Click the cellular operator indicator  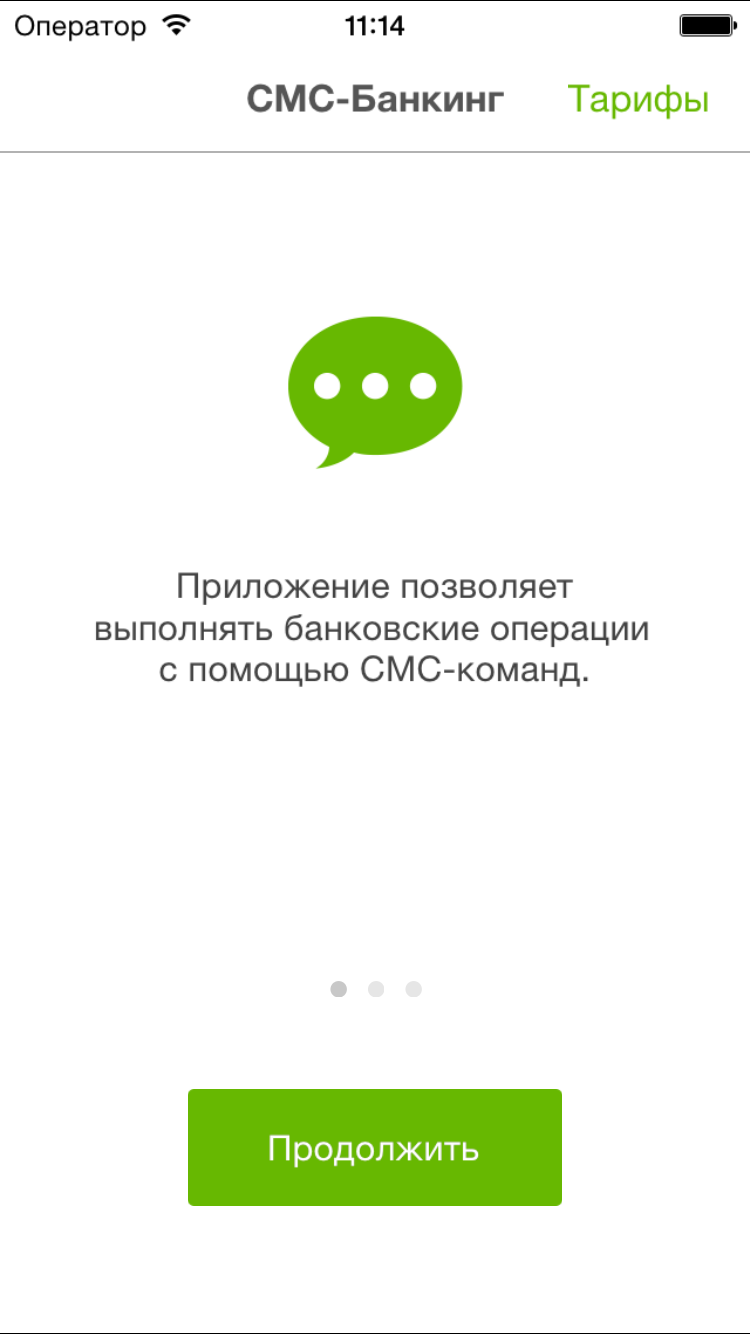pos(80,25)
